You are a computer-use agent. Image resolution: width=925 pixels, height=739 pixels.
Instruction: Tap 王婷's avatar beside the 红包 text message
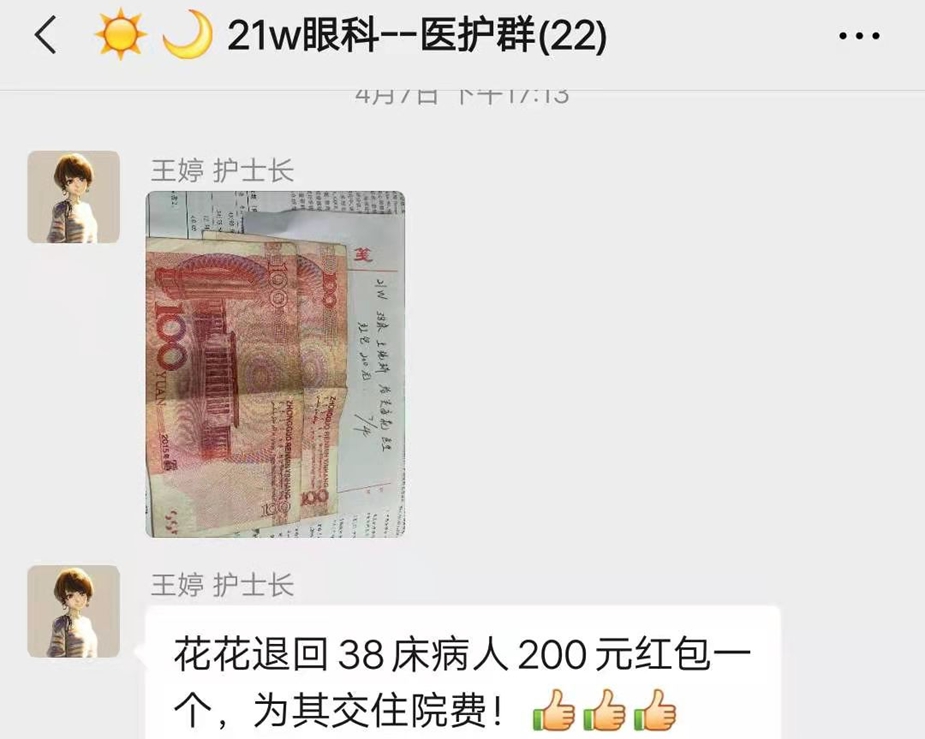74,611
